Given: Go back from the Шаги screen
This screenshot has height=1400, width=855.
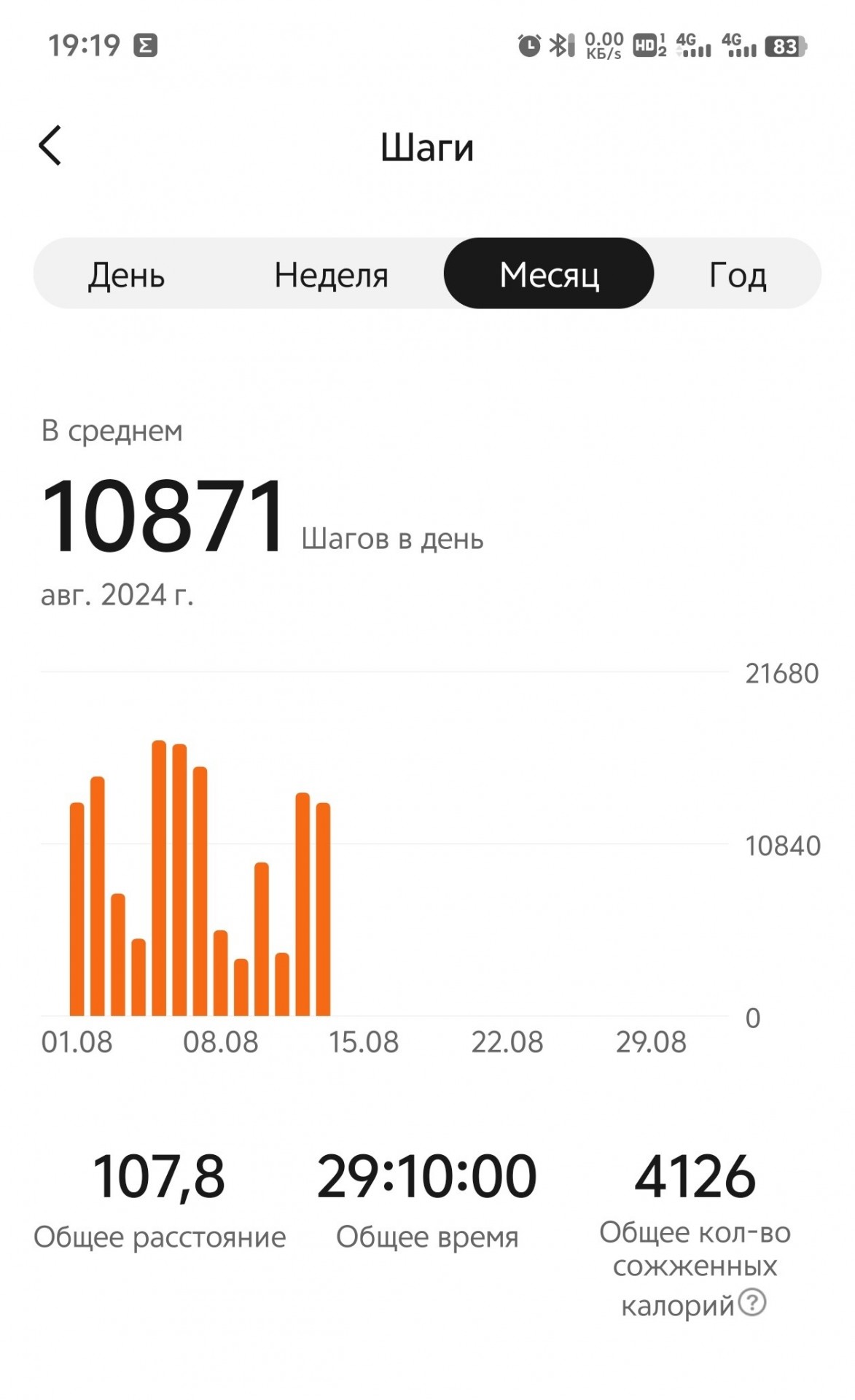Looking at the screenshot, I should 50,146.
